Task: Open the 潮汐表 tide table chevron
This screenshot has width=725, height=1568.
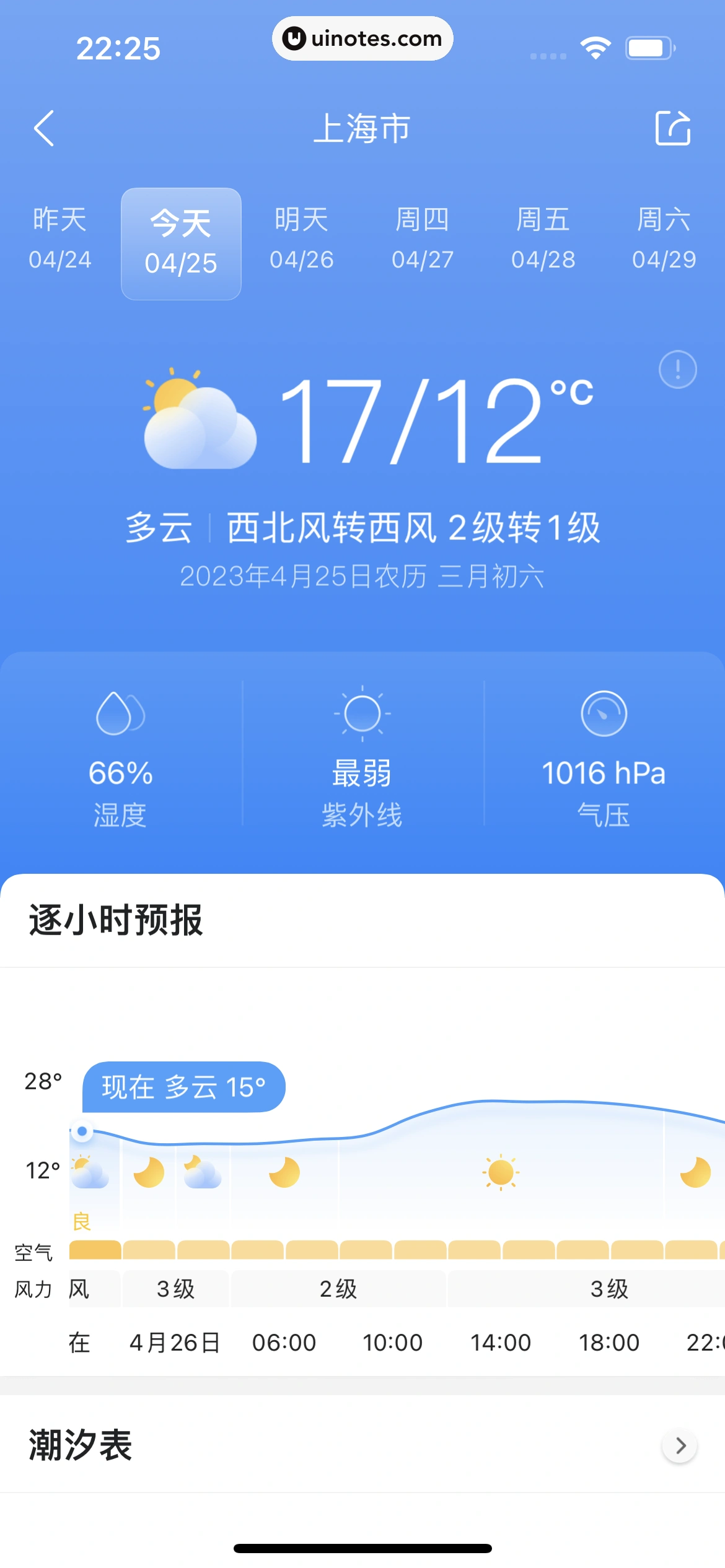Action: point(679,1447)
